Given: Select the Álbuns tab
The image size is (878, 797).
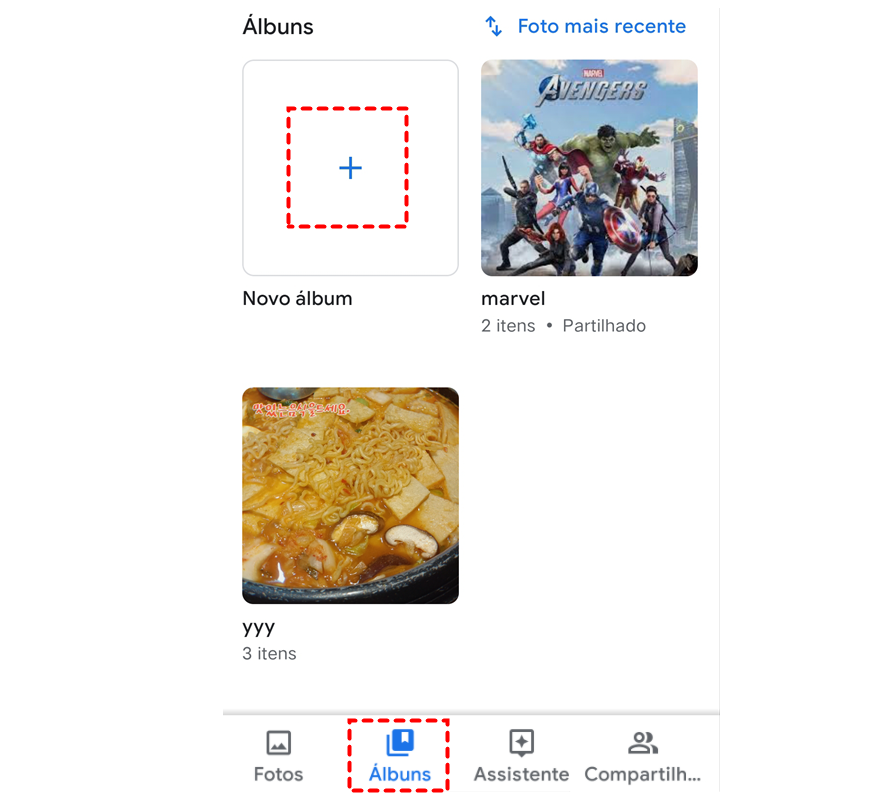Looking at the screenshot, I should pos(399,756).
